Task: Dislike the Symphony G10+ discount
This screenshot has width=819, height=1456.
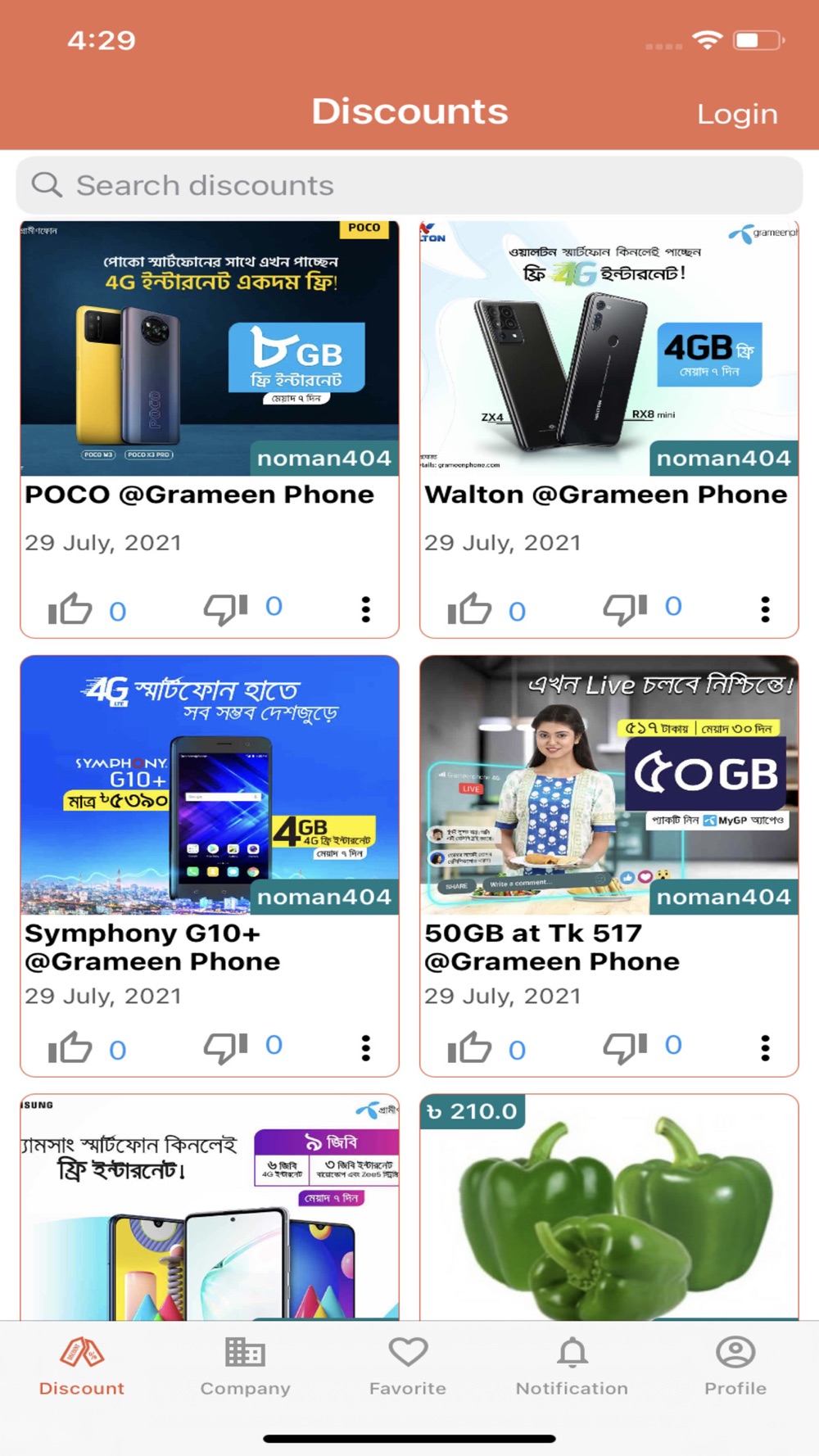Action: (225, 1047)
